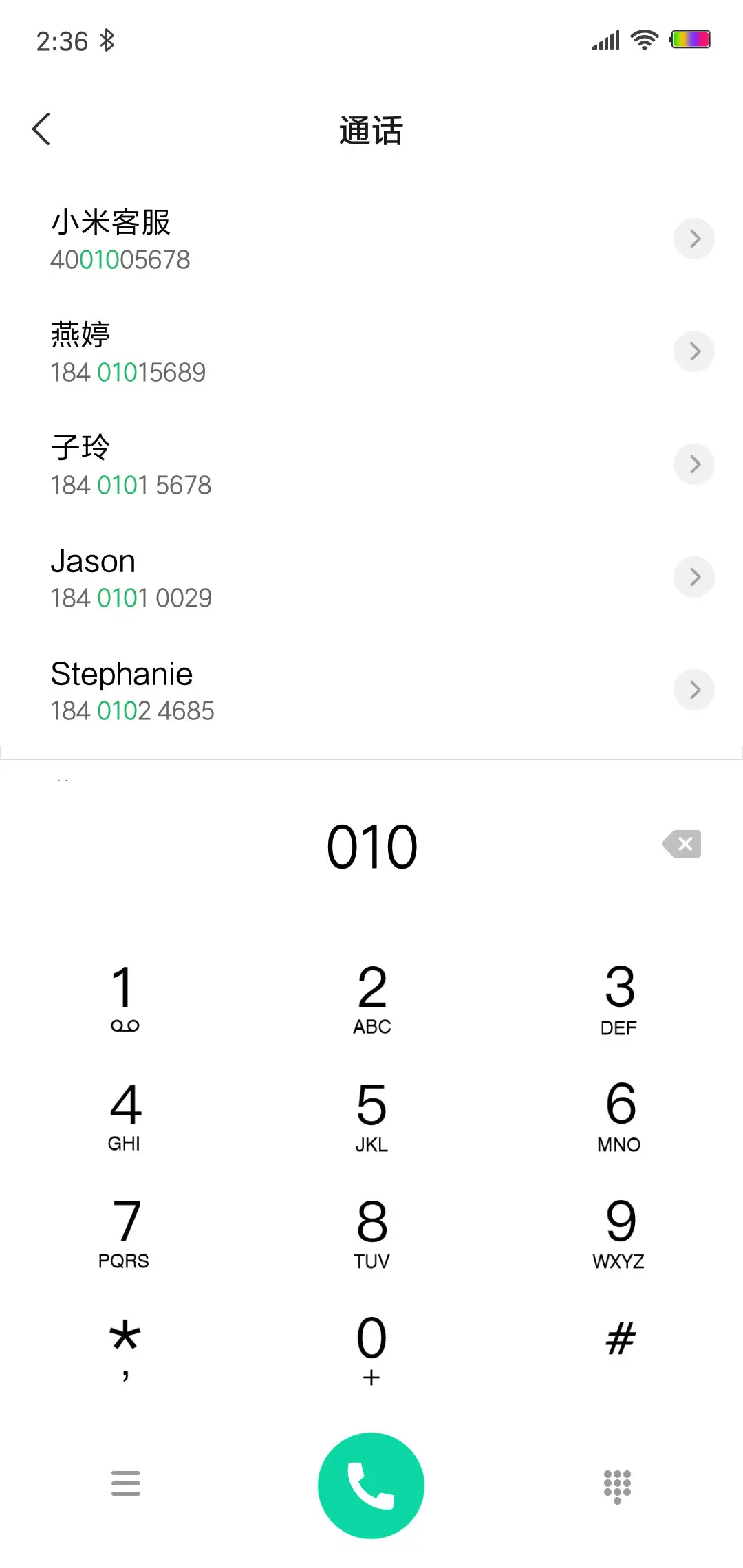
Task: Expand details for Jason's call entry
Action: tap(694, 577)
